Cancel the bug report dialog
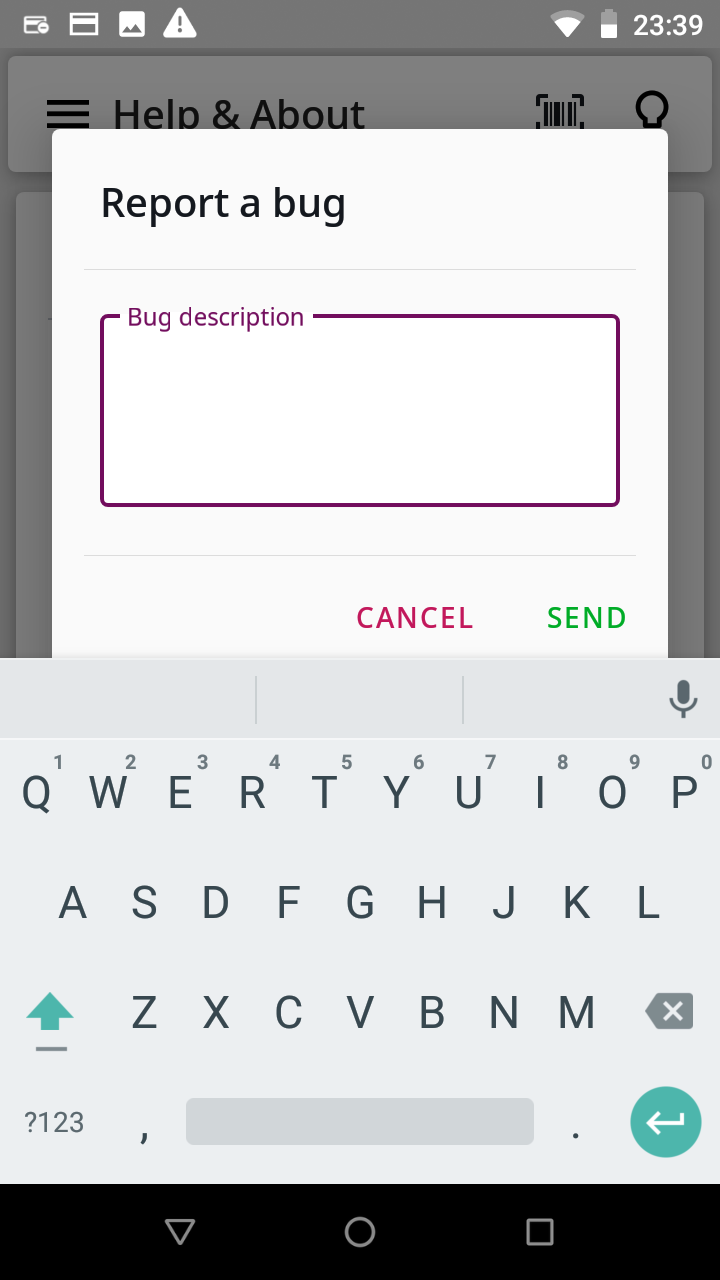 (415, 618)
